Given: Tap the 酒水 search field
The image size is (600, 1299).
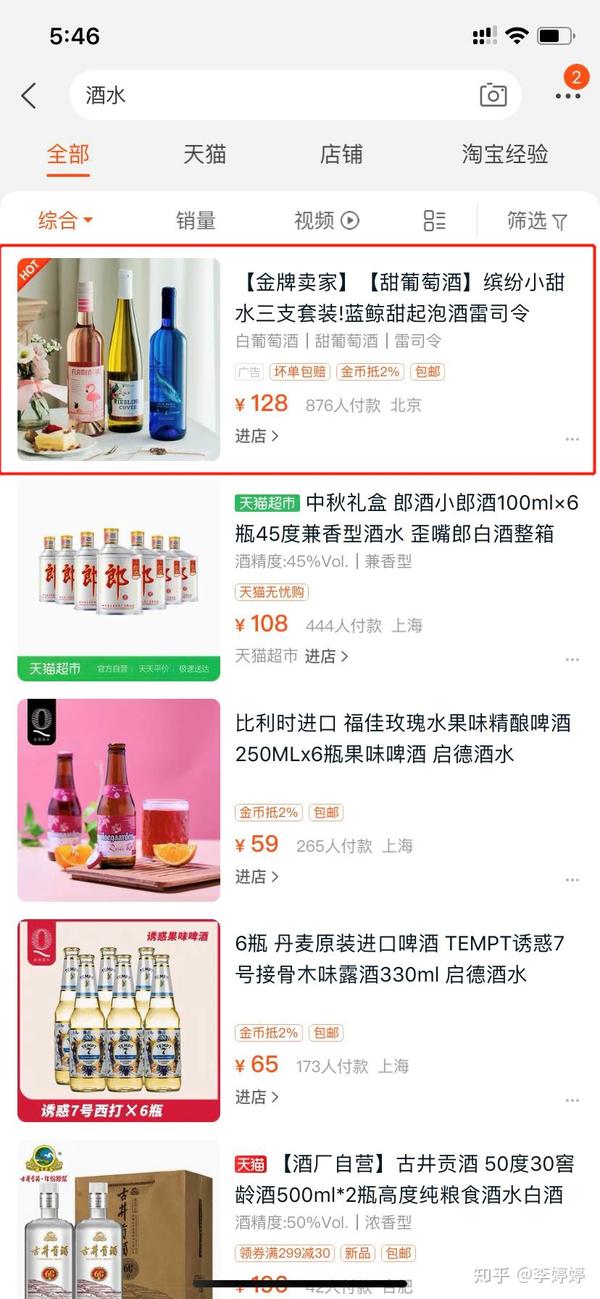Looking at the screenshot, I should point(270,96).
